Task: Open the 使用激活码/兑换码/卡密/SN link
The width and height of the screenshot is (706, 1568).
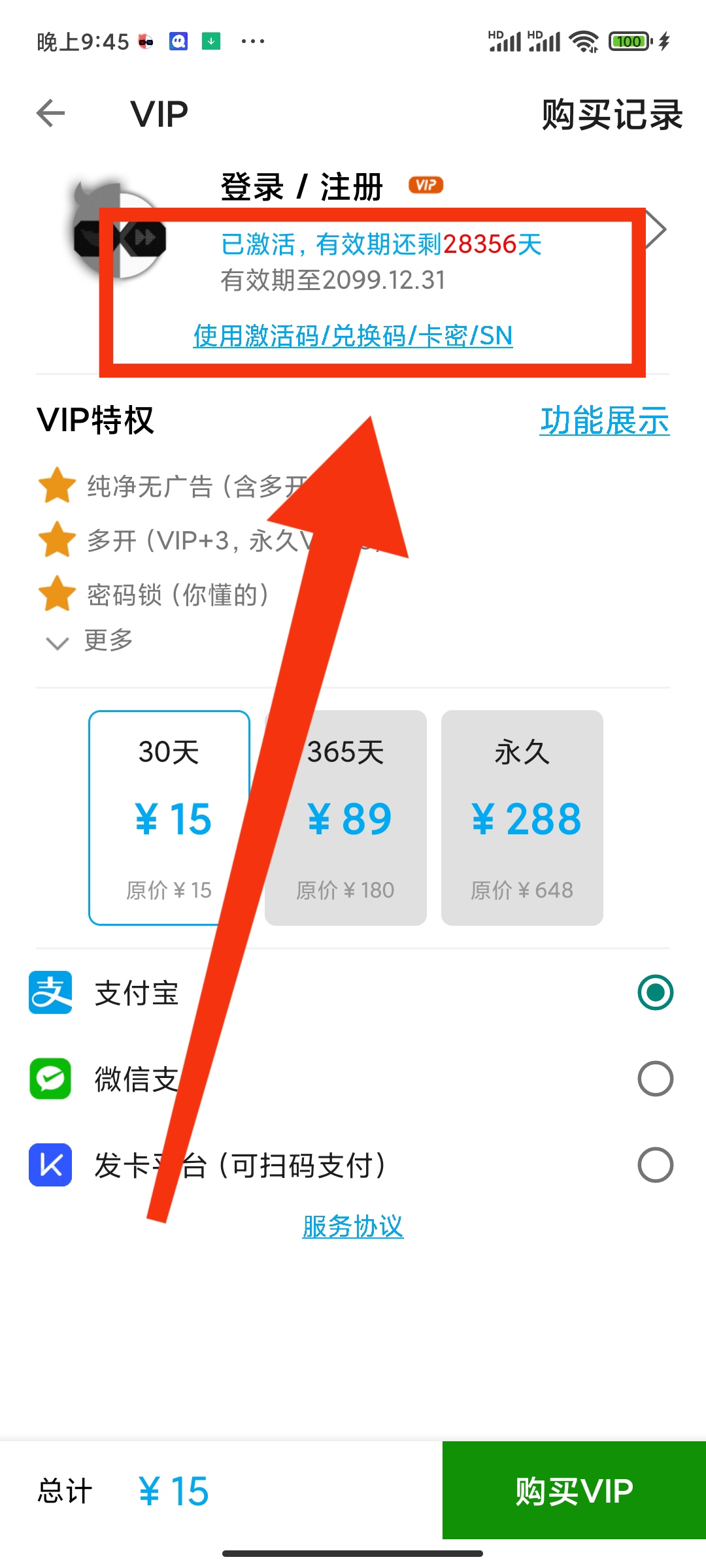Action: click(353, 336)
